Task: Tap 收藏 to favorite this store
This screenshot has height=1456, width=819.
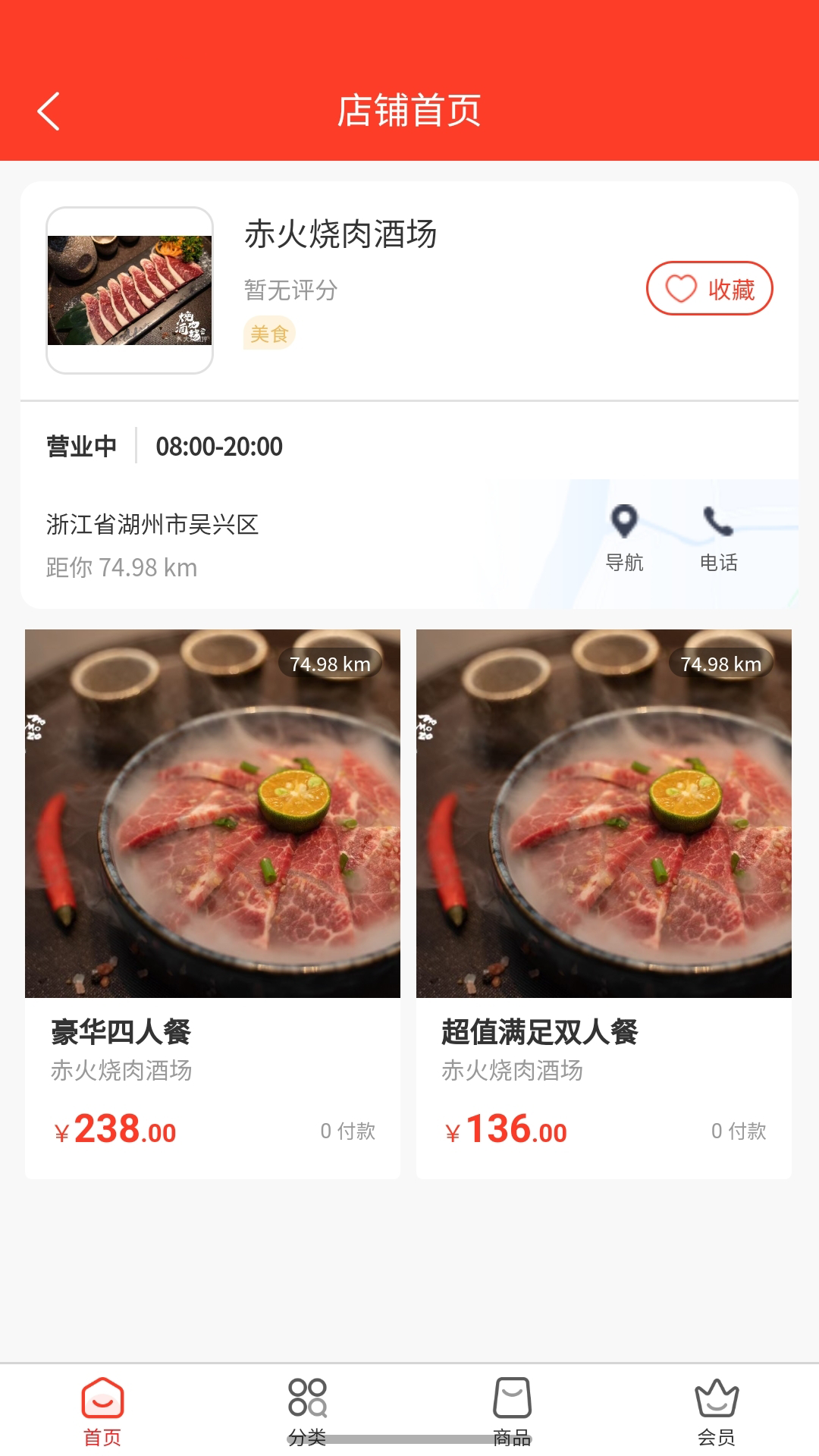Action: tap(709, 288)
